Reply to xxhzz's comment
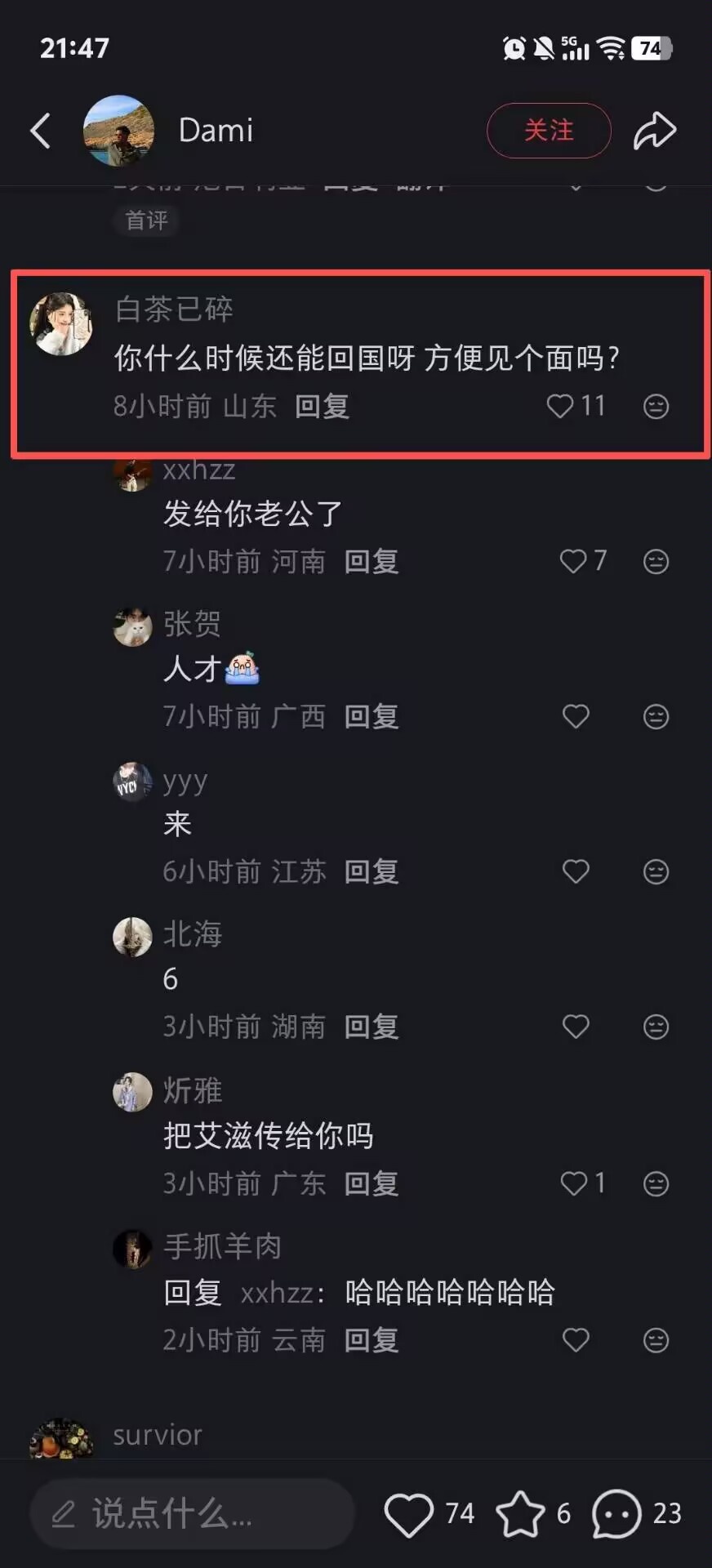 pos(372,562)
